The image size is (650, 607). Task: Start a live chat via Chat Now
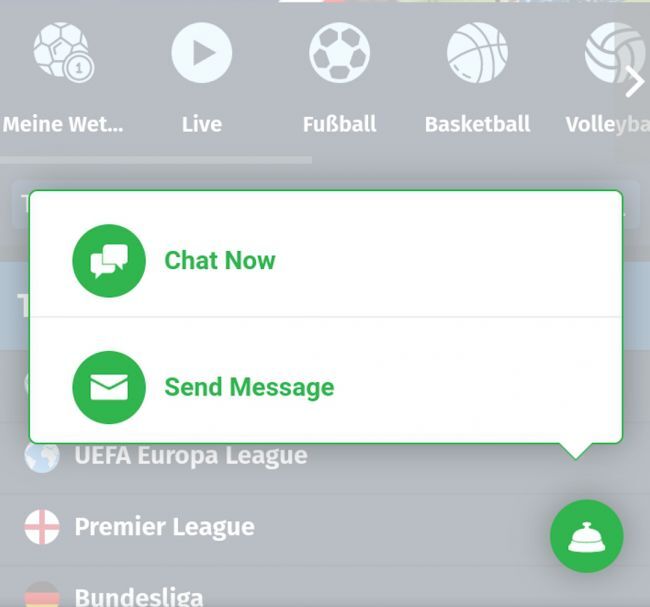pos(219,261)
